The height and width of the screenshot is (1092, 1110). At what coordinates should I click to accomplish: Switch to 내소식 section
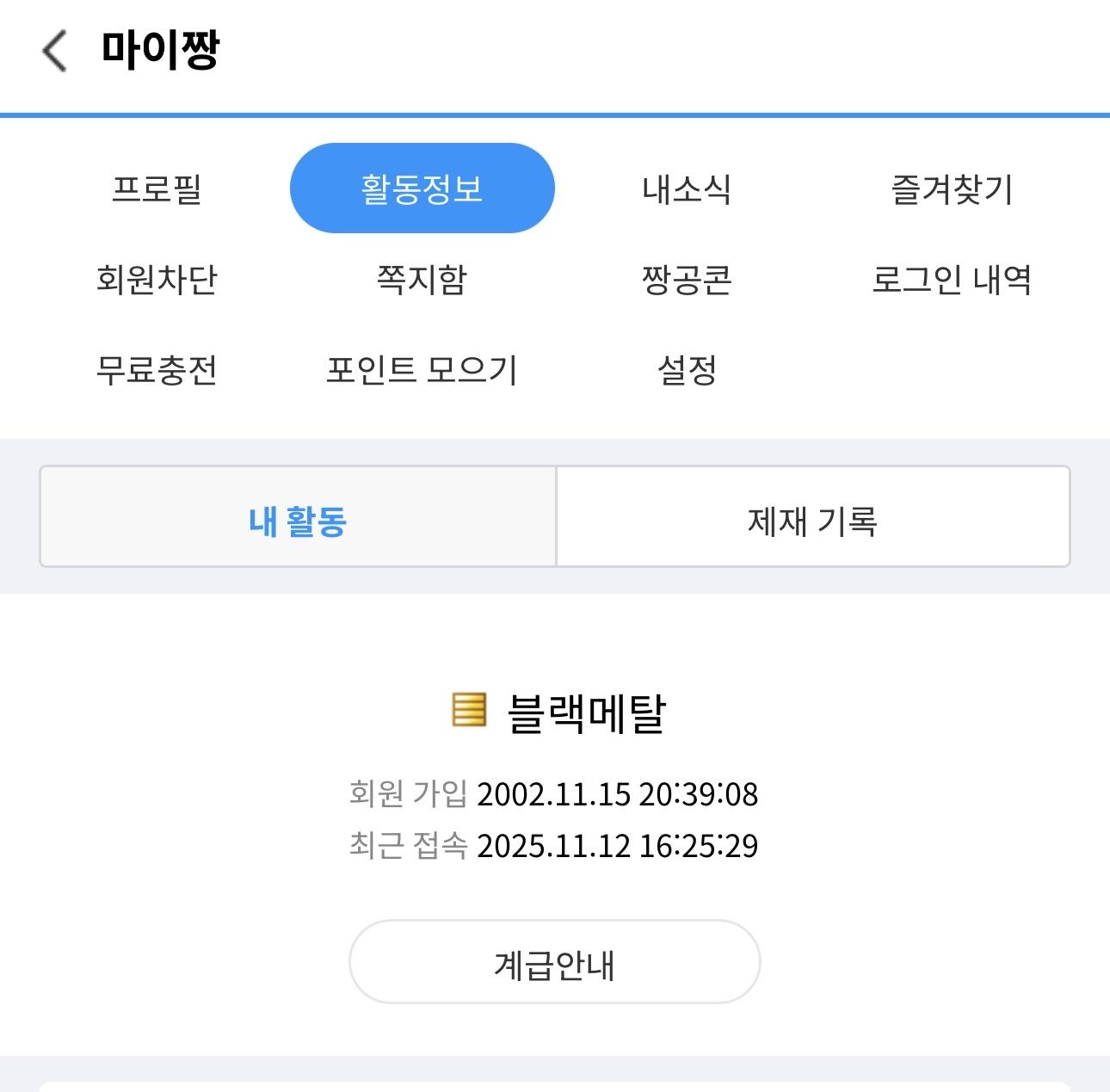(x=687, y=188)
